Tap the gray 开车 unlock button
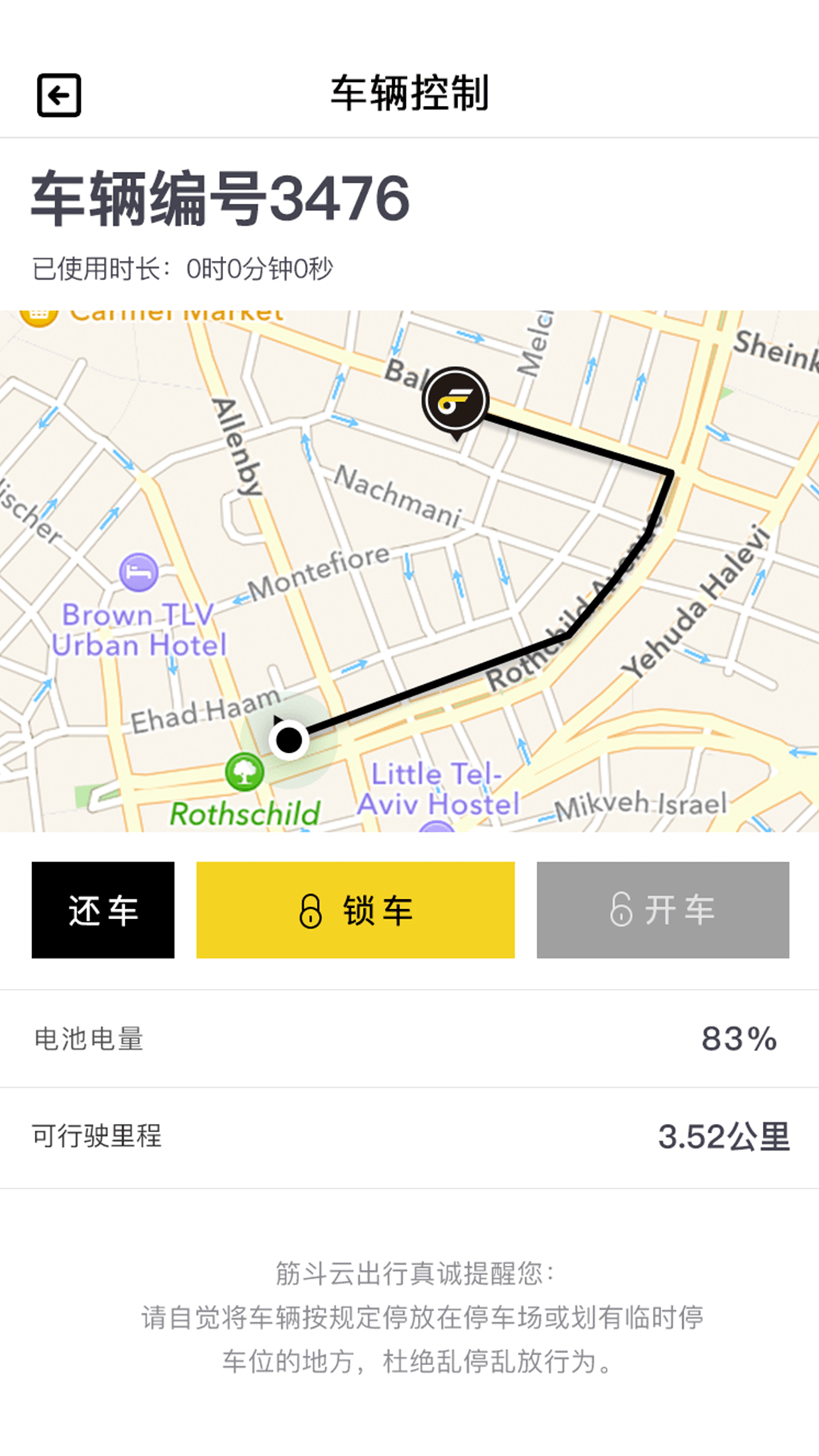The image size is (819, 1456). (x=663, y=910)
